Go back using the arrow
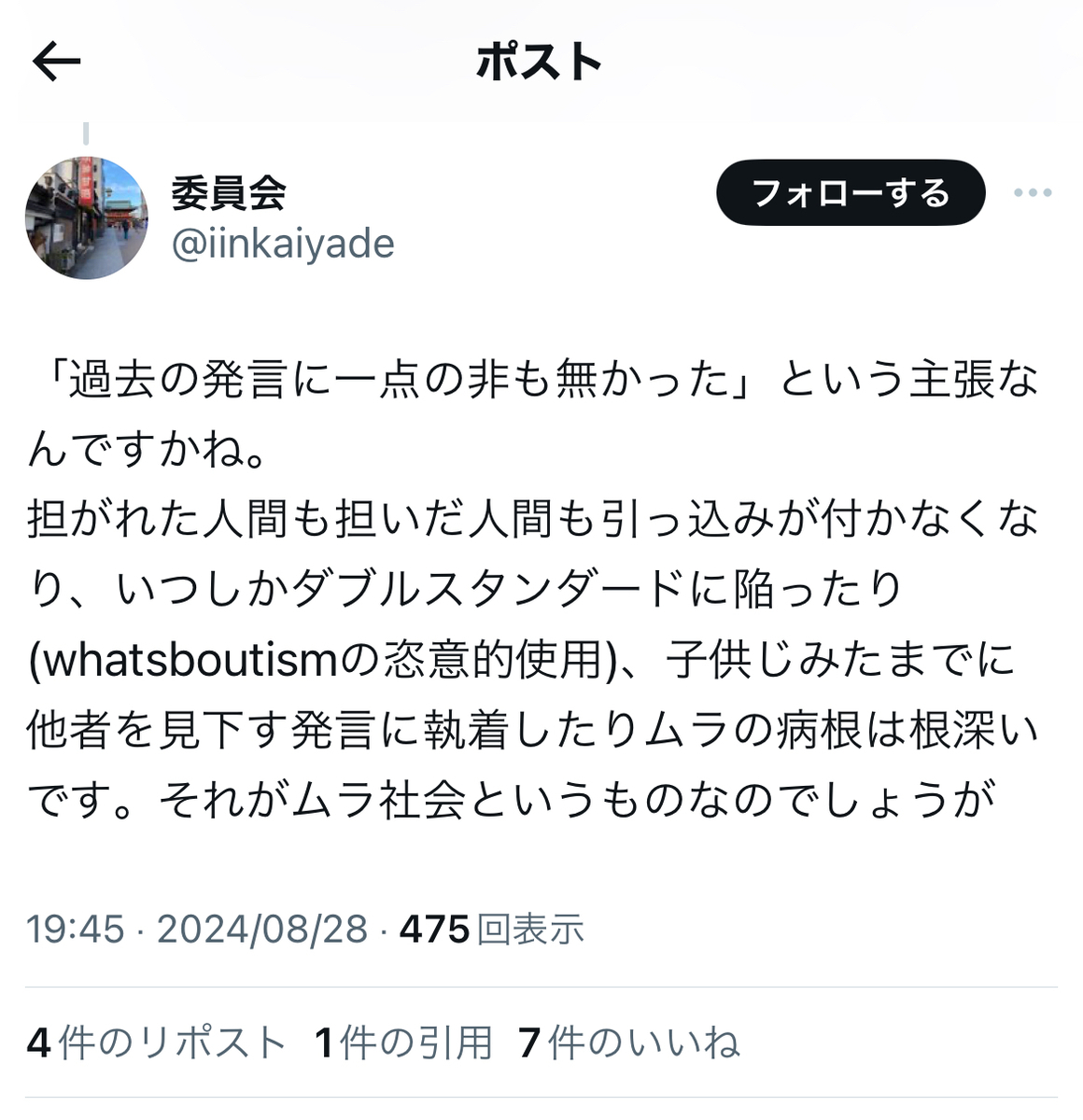Image resolution: width=1083 pixels, height=1120 pixels. pos(57,63)
